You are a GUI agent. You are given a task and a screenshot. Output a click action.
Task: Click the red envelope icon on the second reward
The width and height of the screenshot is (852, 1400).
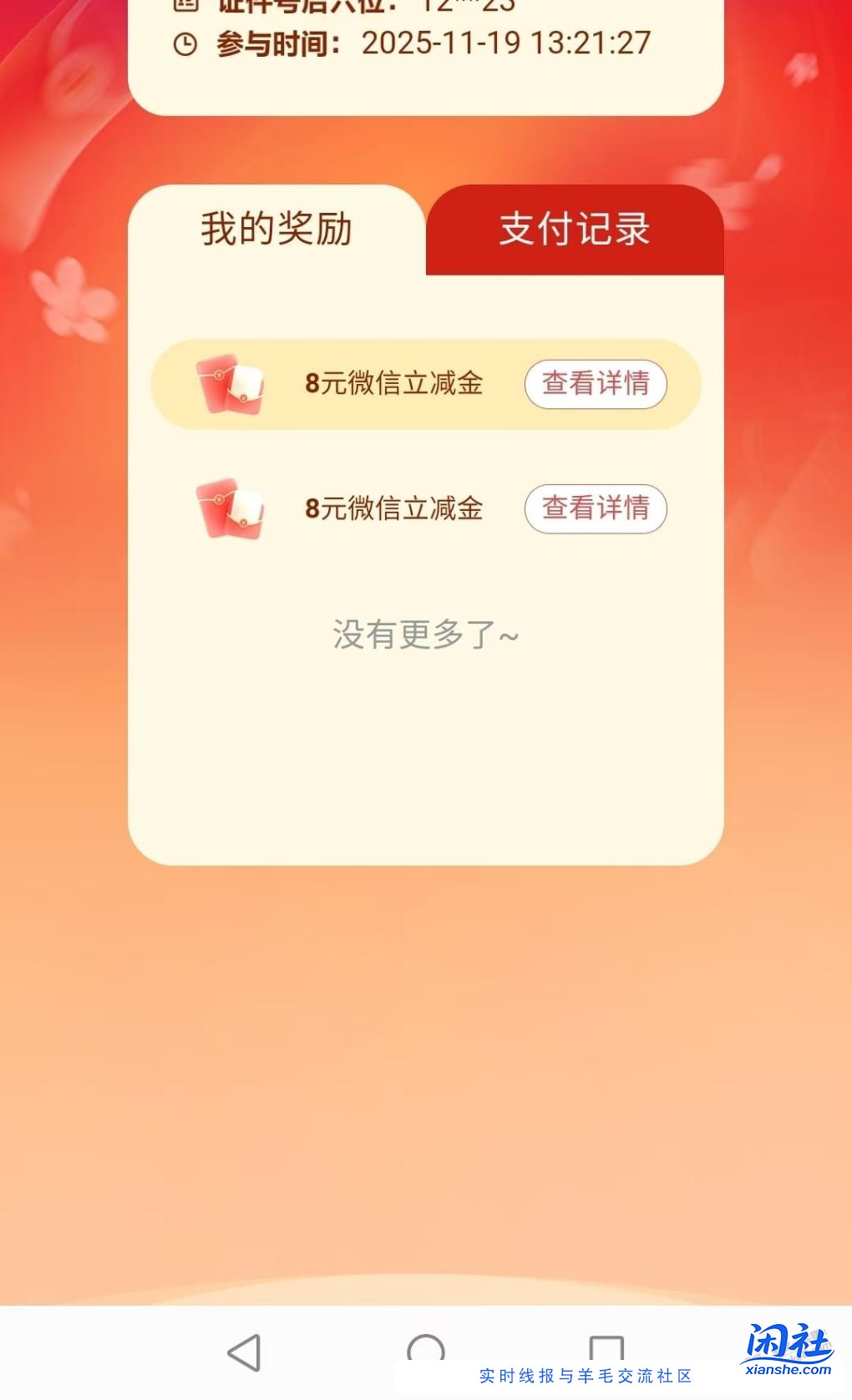pyautogui.click(x=232, y=509)
